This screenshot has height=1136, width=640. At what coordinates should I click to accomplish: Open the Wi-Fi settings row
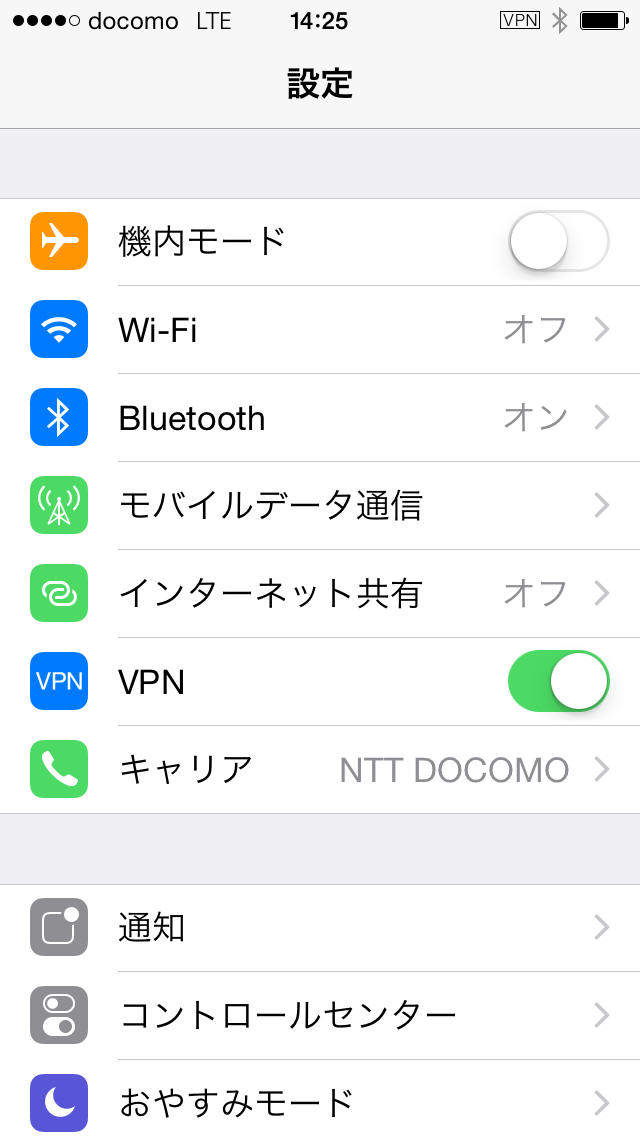point(320,330)
